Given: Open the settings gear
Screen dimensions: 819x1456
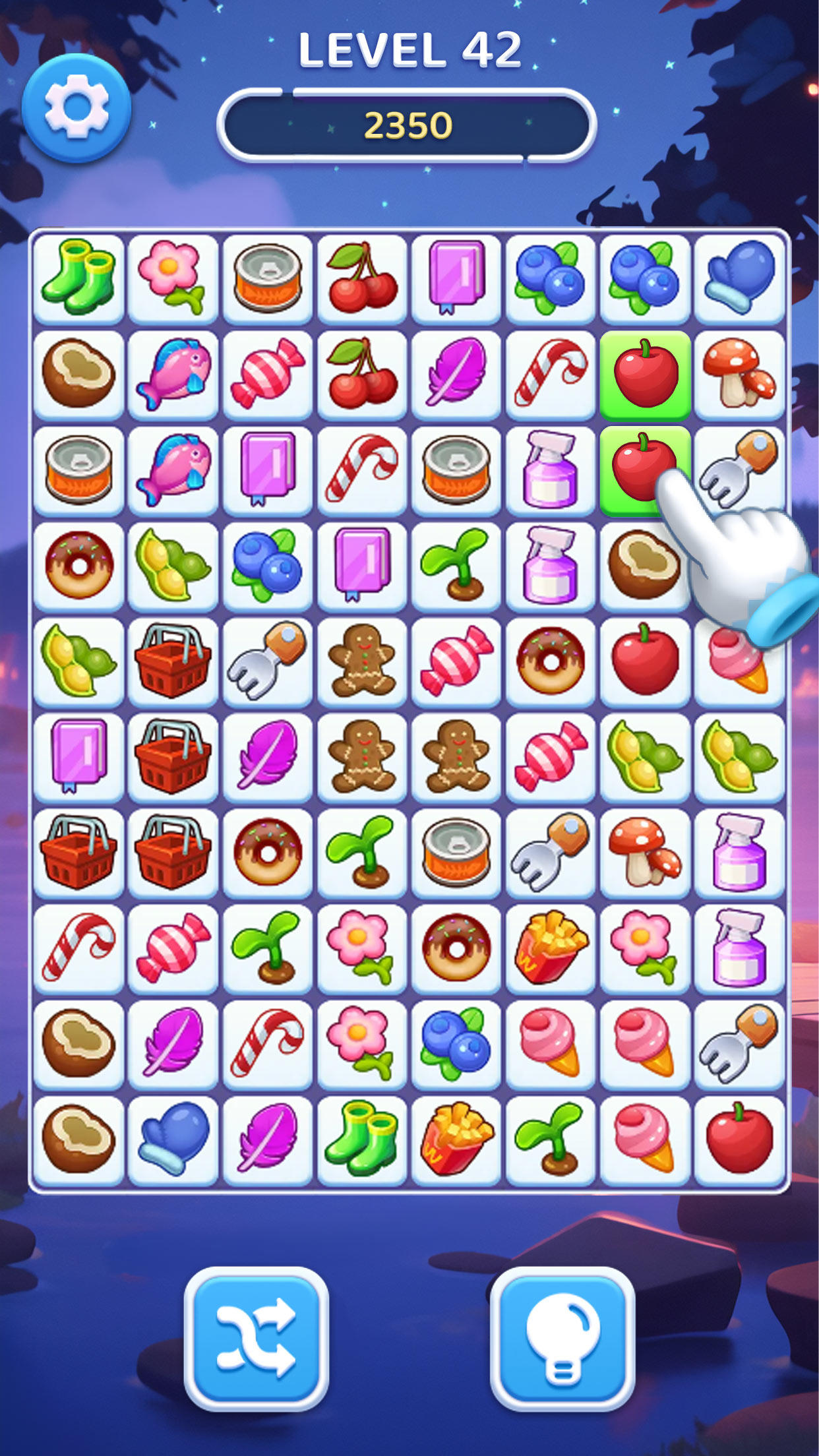Looking at the screenshot, I should click(x=76, y=107).
